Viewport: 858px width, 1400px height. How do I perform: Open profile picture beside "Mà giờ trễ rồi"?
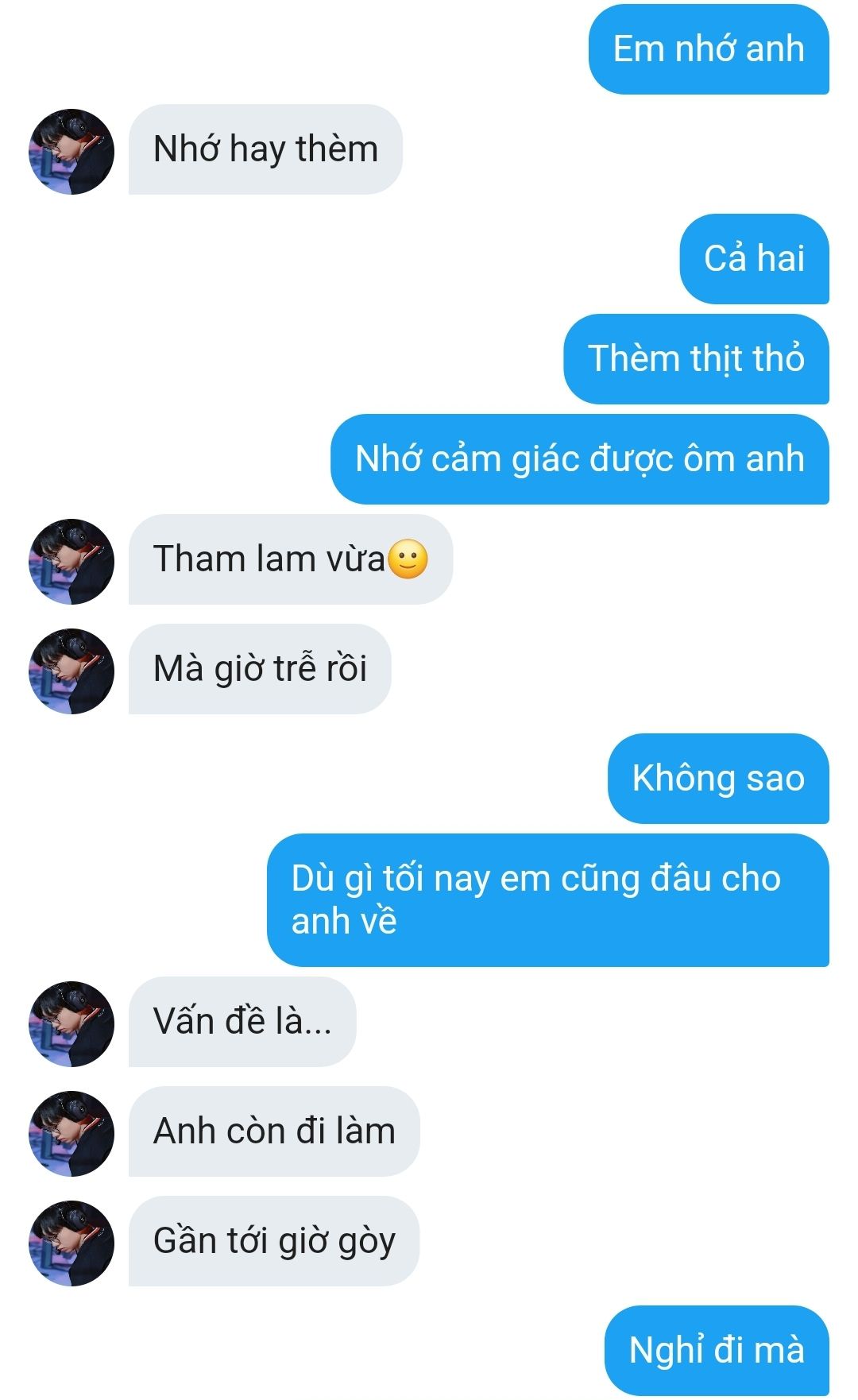pos(71,671)
